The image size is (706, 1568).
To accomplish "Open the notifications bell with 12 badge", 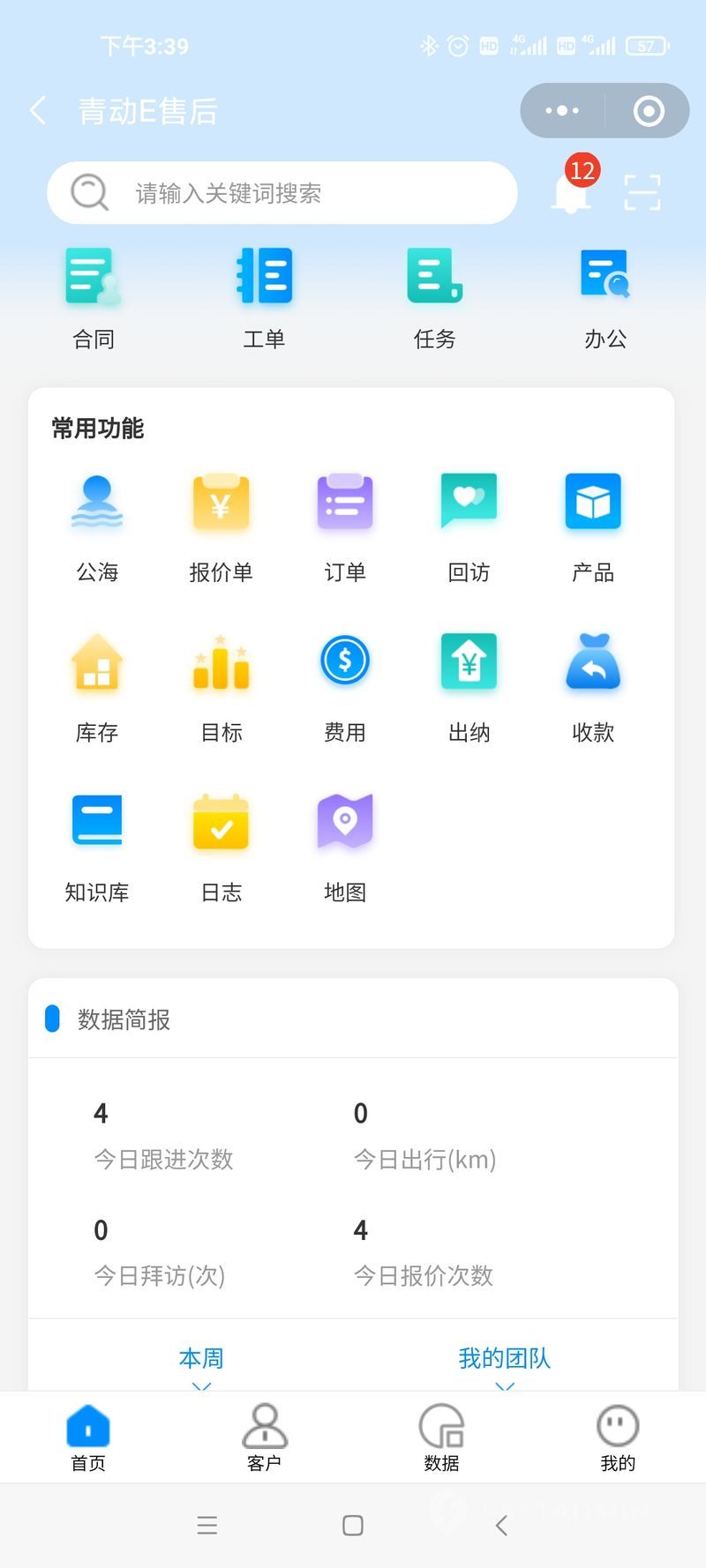I will 574,186.
